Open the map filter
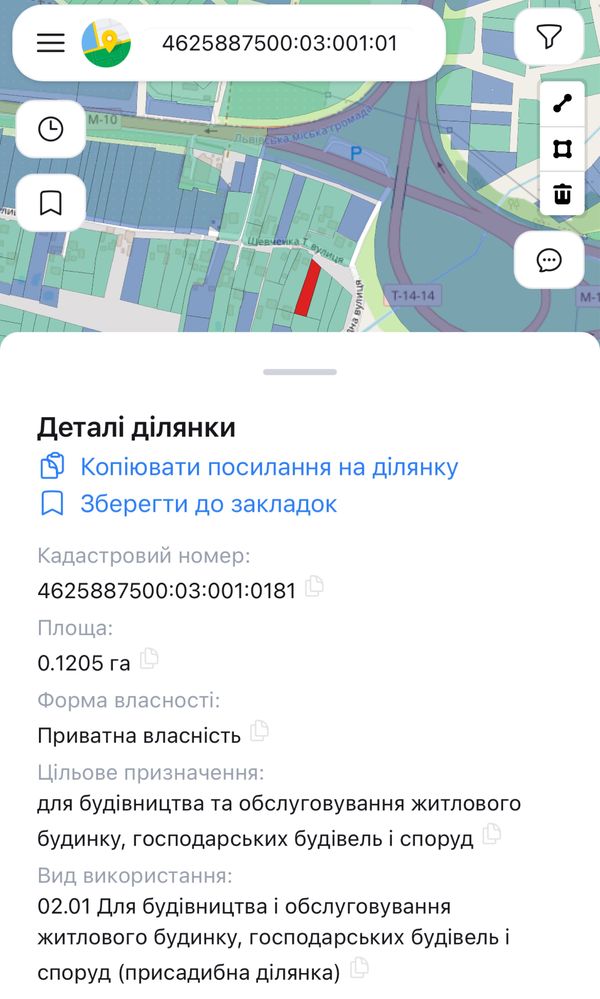This screenshot has width=600, height=999. point(549,38)
